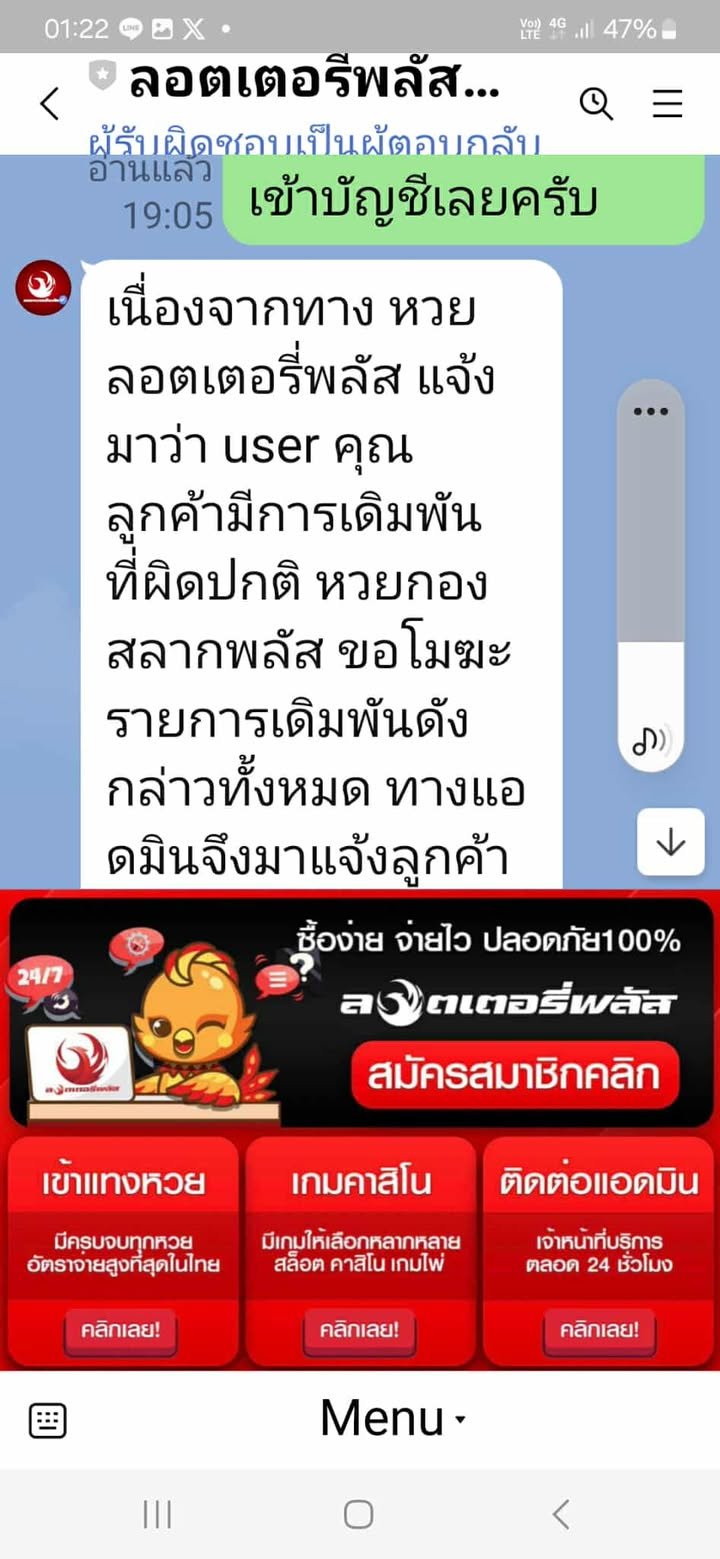
Task: Open recent apps view
Action: point(157,1514)
